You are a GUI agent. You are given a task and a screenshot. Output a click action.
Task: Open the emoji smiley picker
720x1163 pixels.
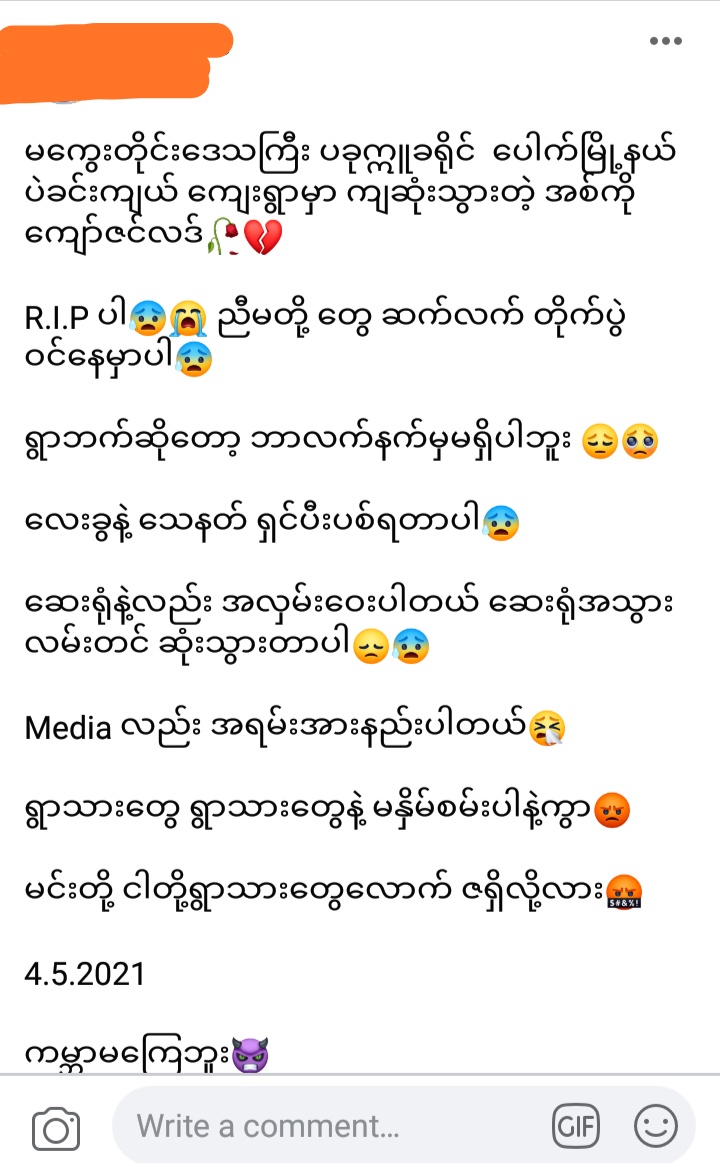coord(656,1127)
